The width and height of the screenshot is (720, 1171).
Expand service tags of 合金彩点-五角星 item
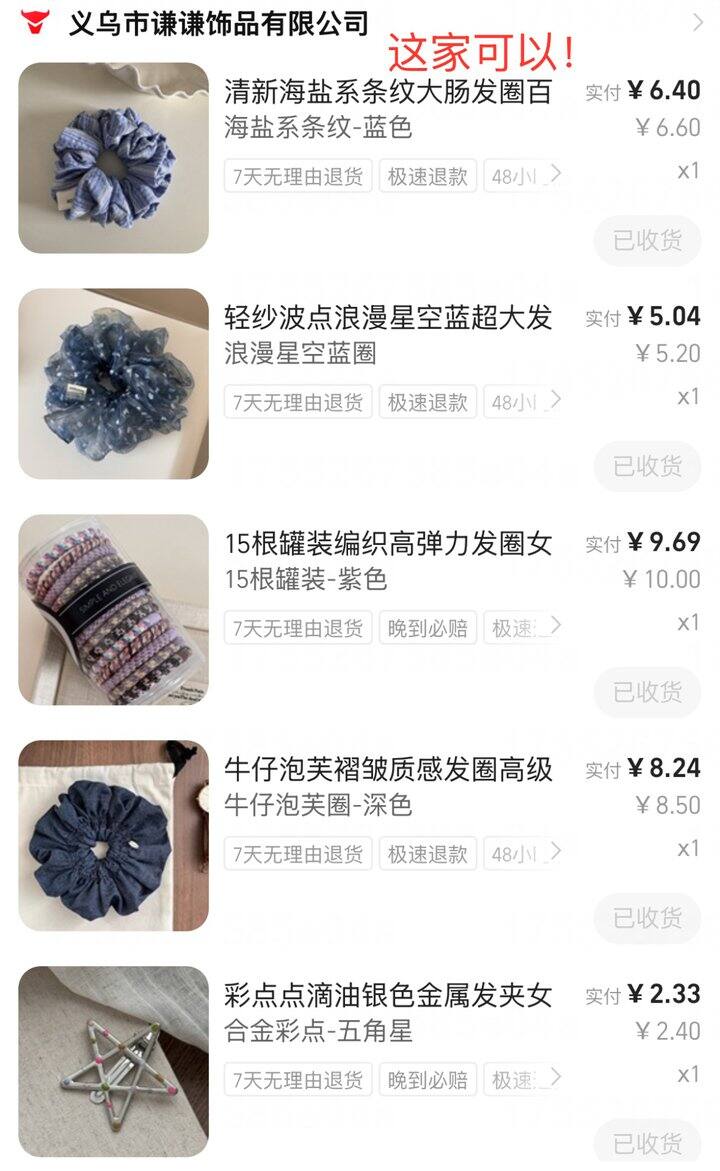click(554, 1078)
